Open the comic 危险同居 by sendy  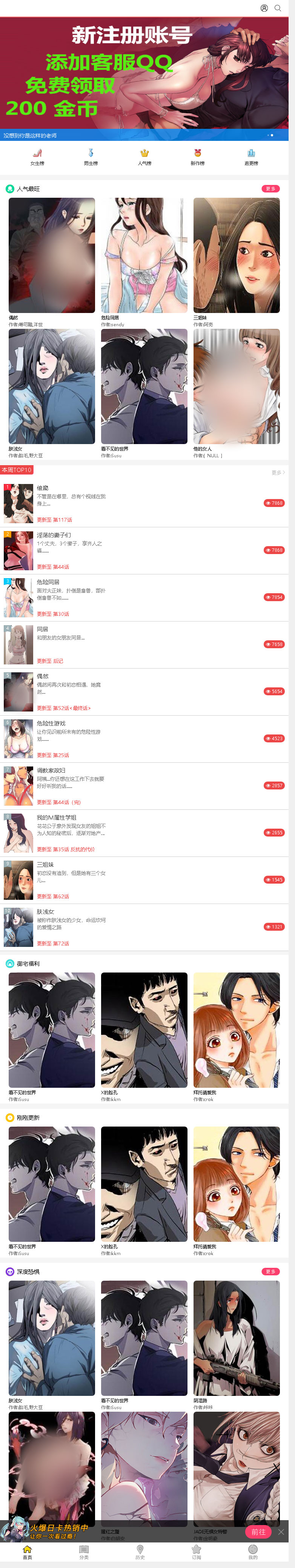pos(144,256)
